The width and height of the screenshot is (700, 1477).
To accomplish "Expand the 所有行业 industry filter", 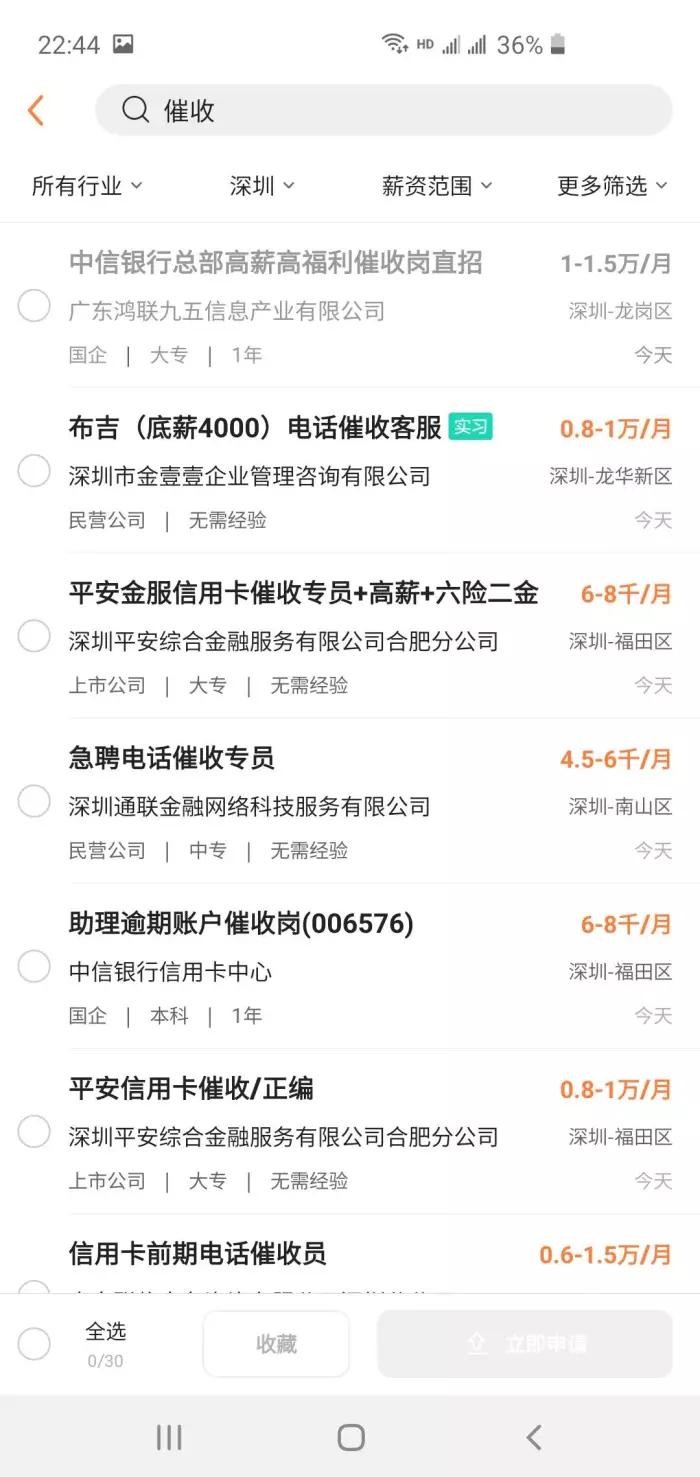I will pos(87,186).
